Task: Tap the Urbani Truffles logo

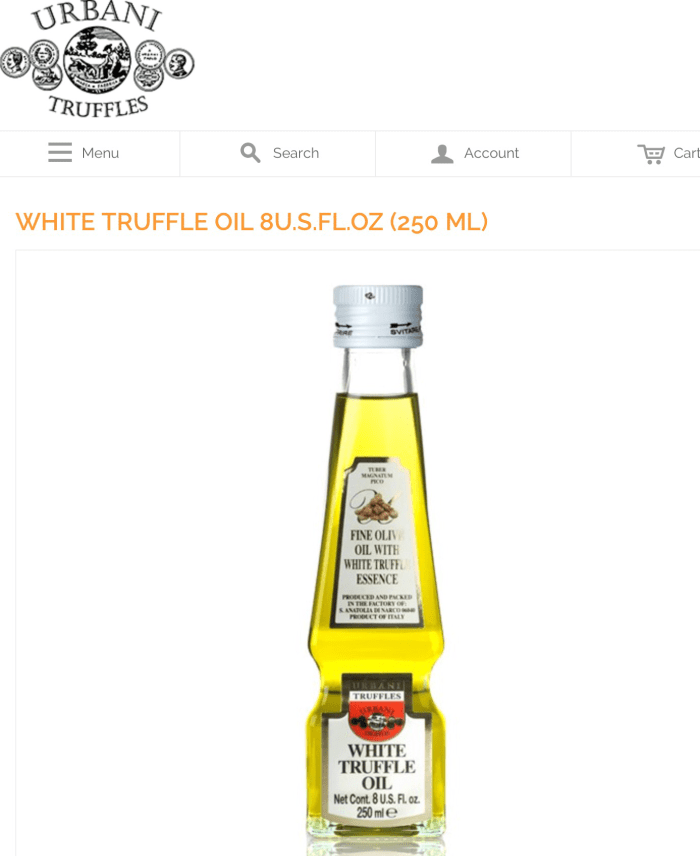Action: pos(97,60)
